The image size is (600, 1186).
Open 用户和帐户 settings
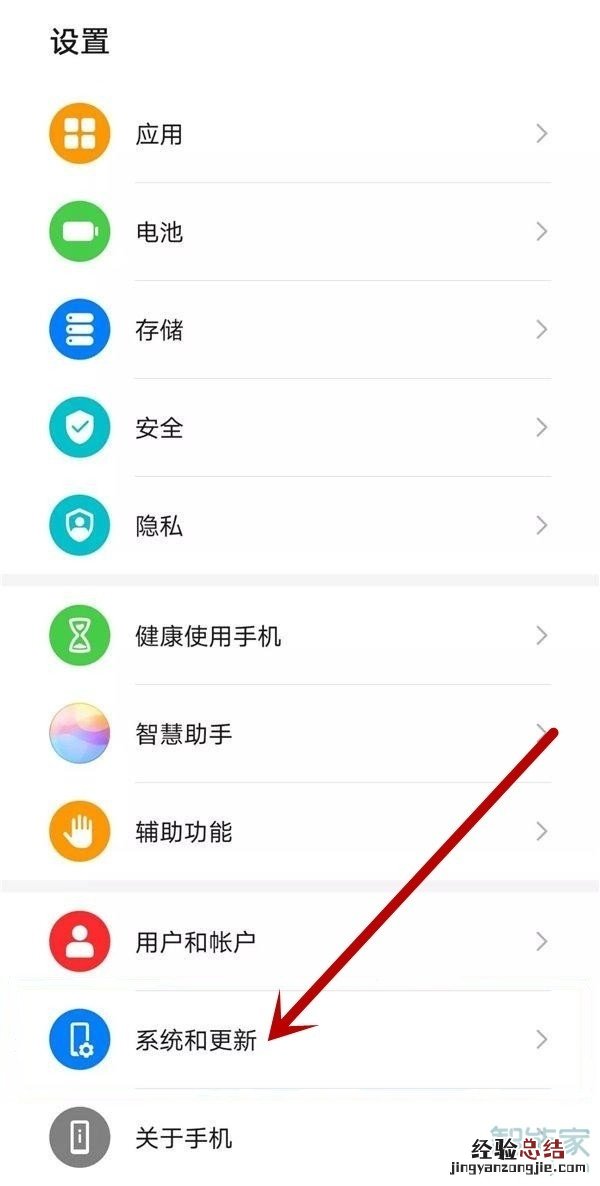pos(300,942)
